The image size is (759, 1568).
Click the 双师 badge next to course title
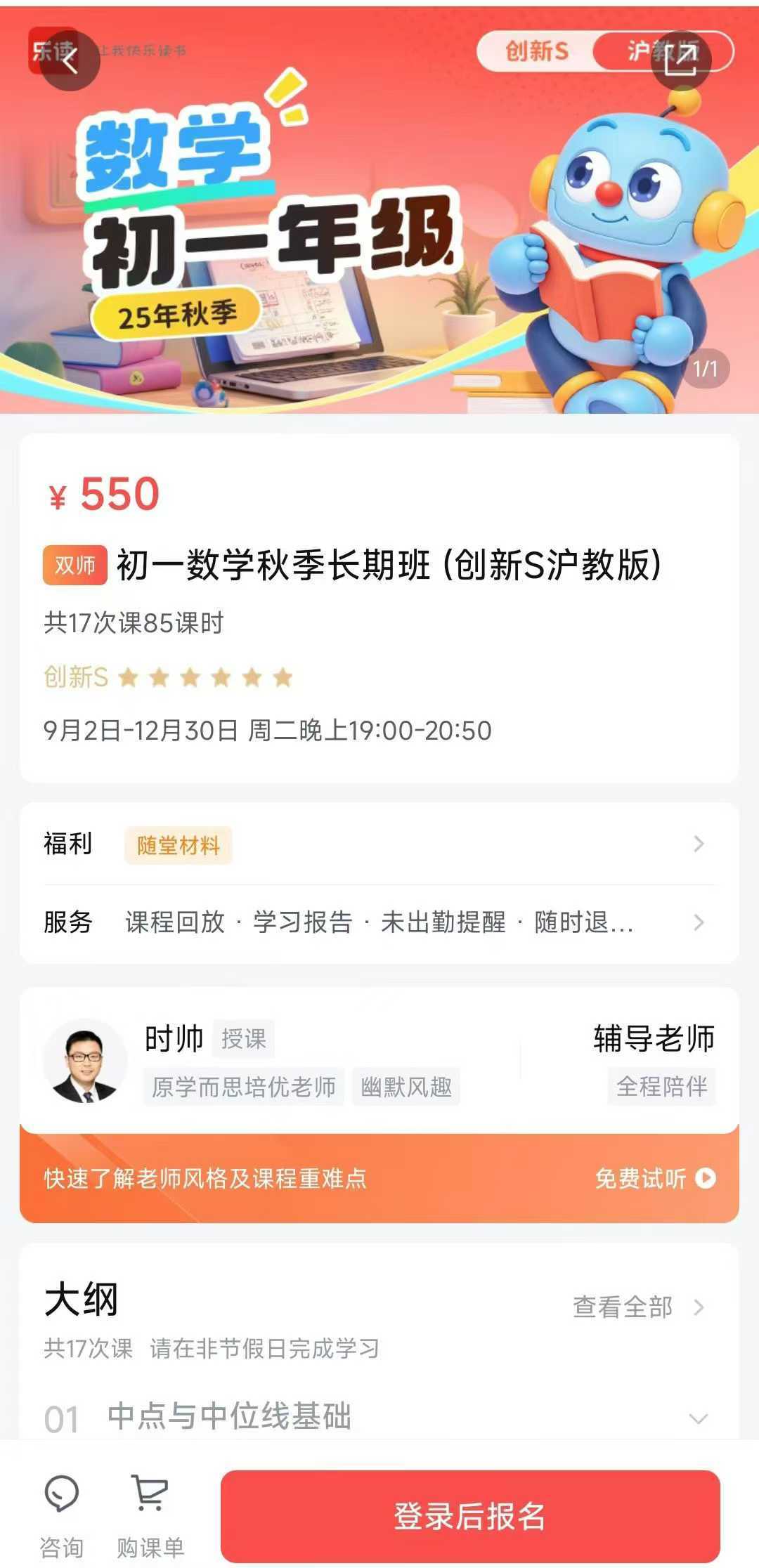[x=73, y=564]
